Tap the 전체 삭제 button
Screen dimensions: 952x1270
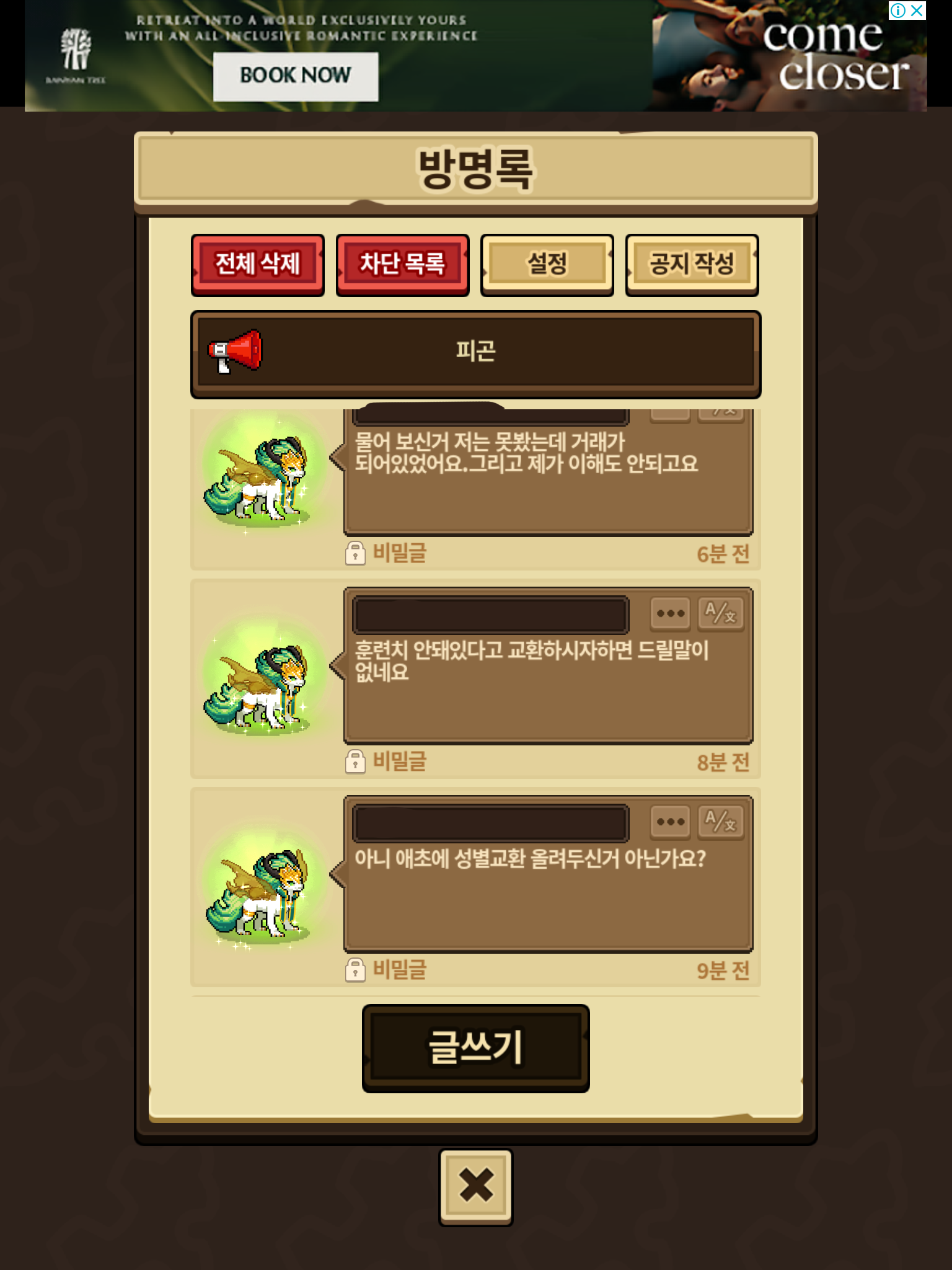tap(257, 265)
